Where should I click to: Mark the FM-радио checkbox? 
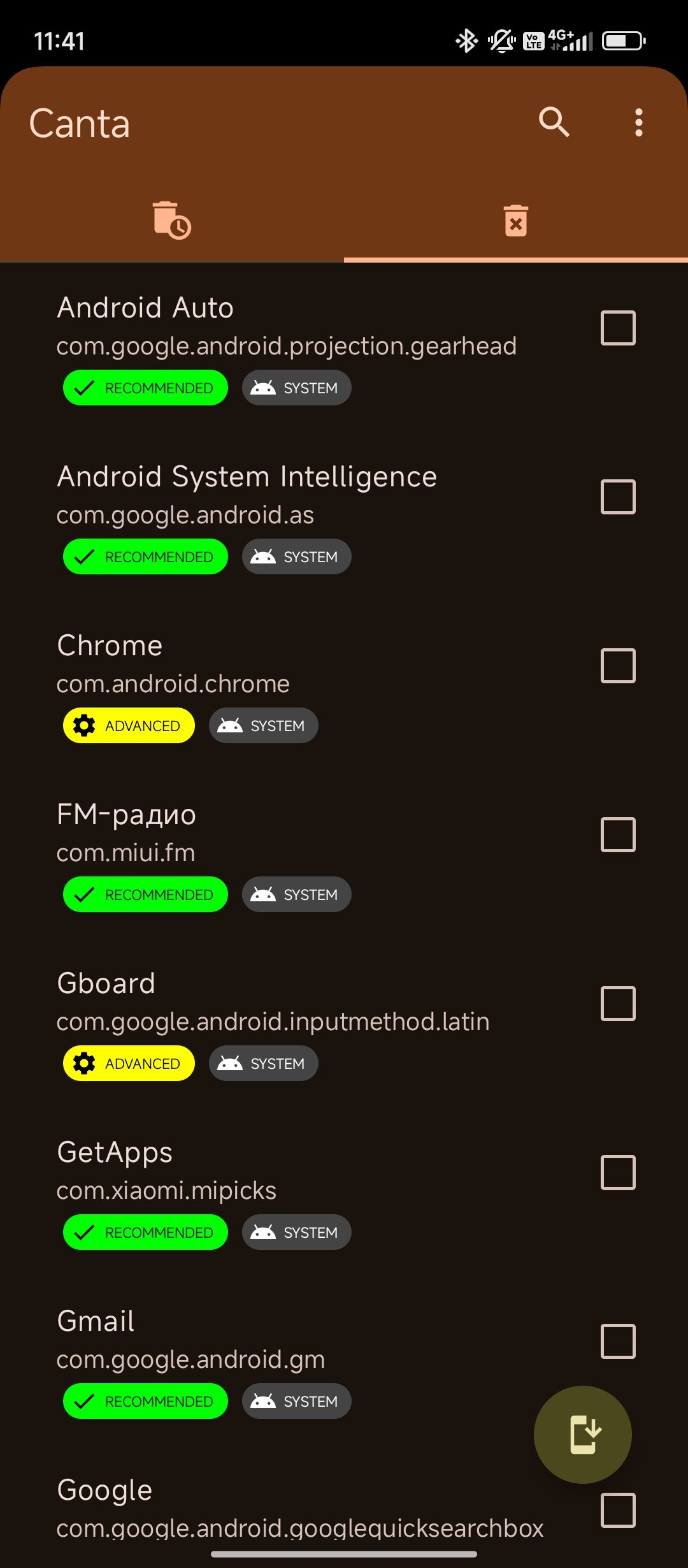(x=618, y=834)
